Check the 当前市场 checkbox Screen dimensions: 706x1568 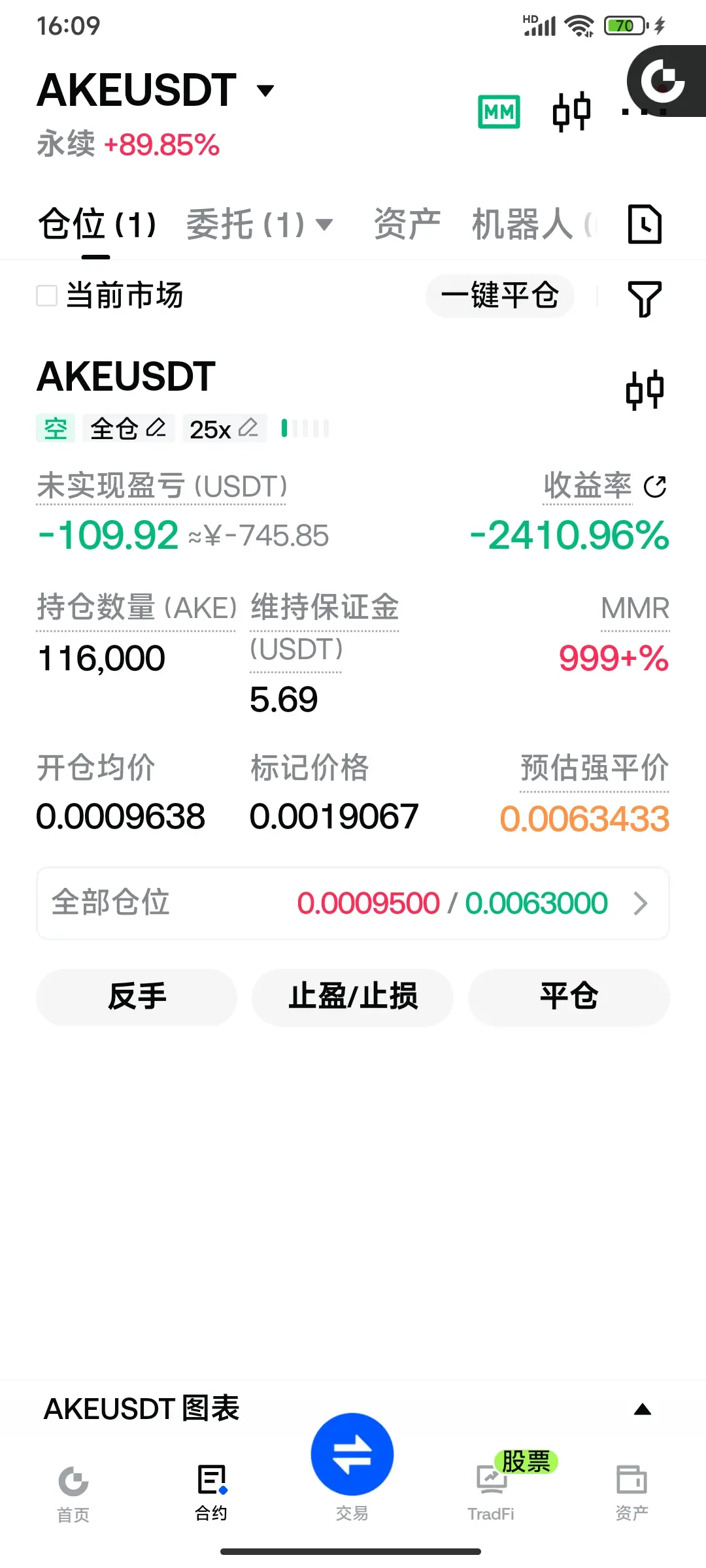coord(46,295)
